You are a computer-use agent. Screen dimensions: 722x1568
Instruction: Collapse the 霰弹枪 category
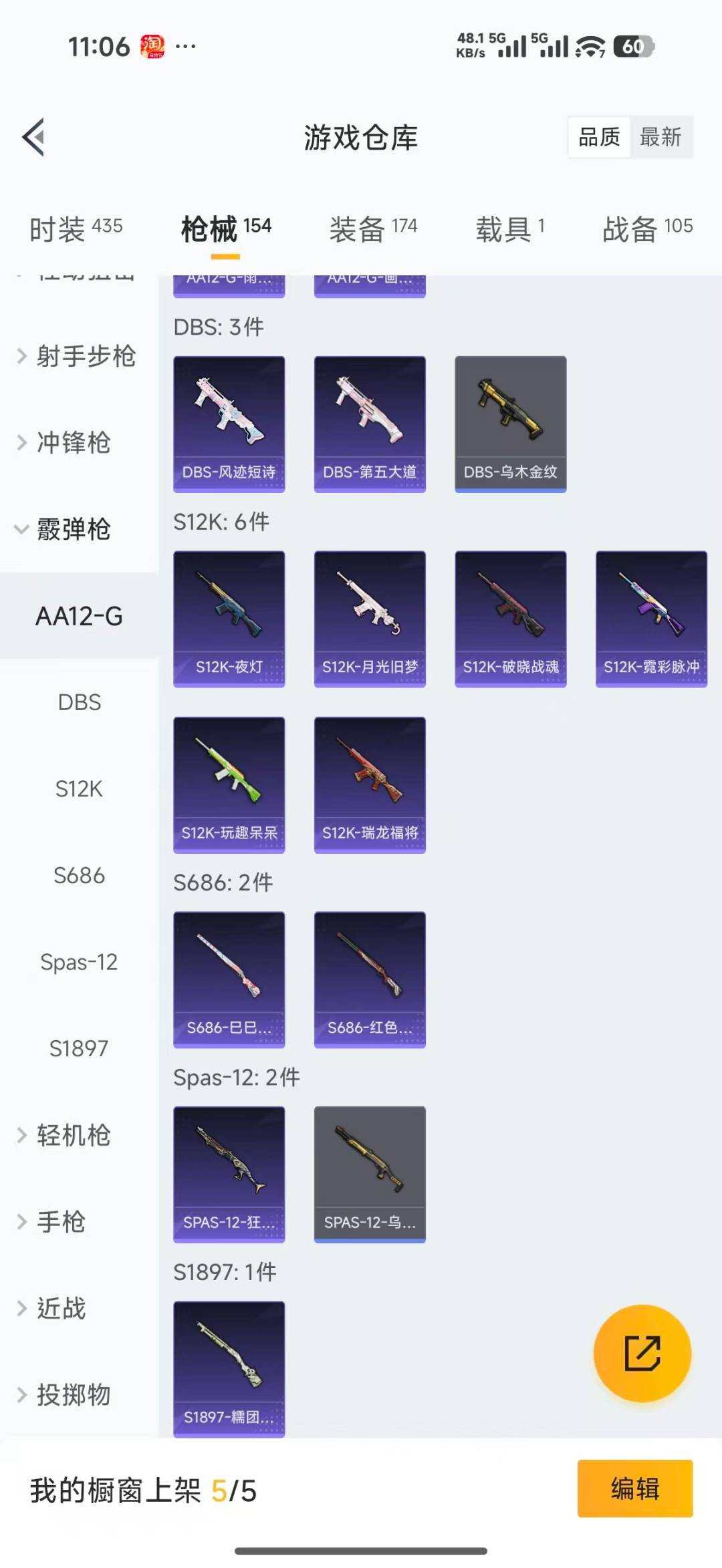(72, 530)
